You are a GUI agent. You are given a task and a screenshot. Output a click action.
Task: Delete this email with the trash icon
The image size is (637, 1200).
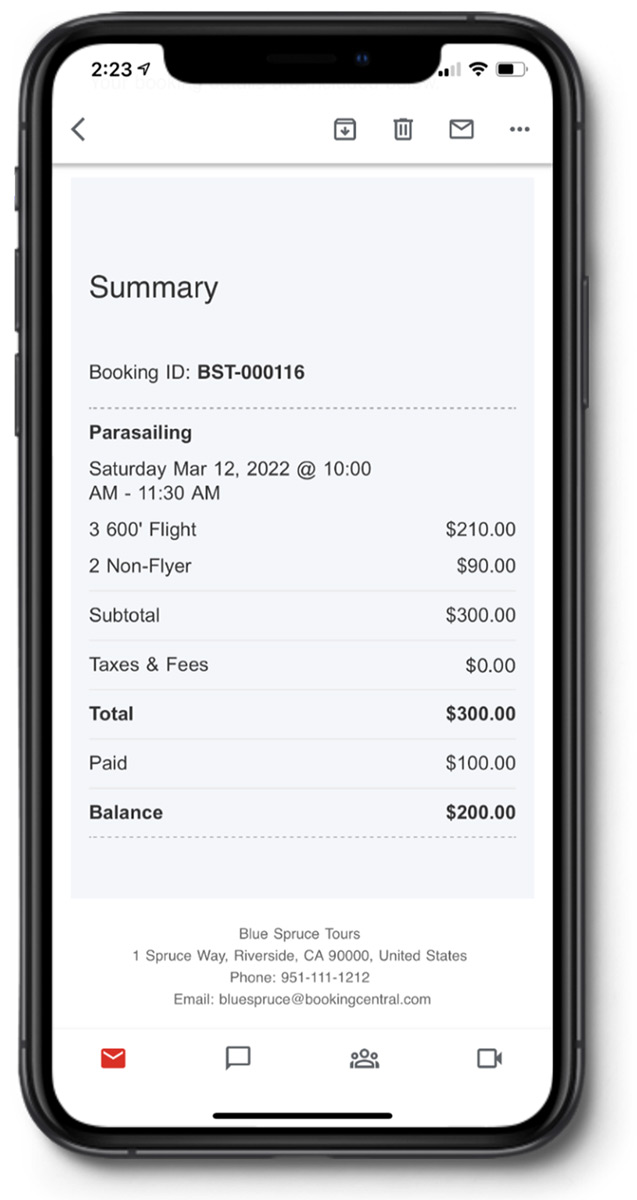pos(403,129)
